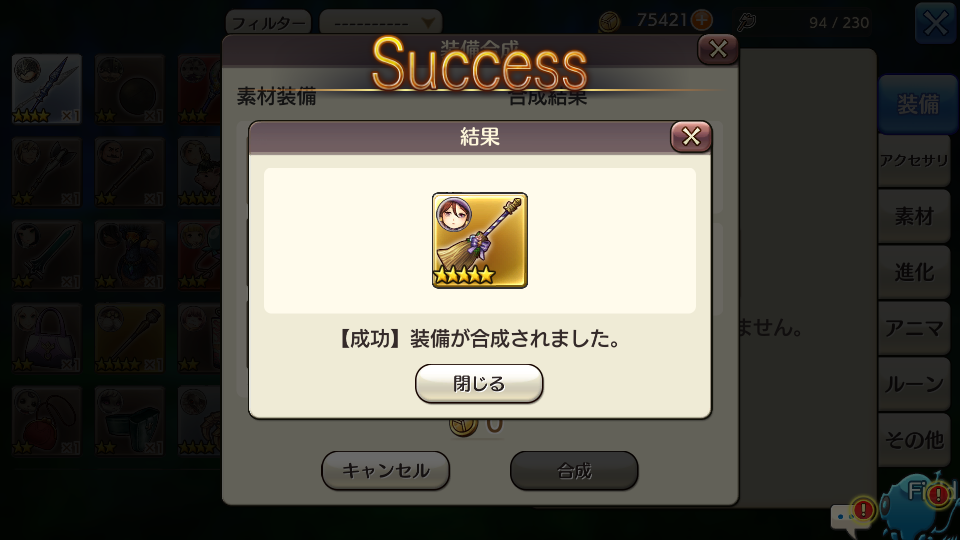Select the ルーン tab
This screenshot has height=540, width=960.
click(x=914, y=384)
